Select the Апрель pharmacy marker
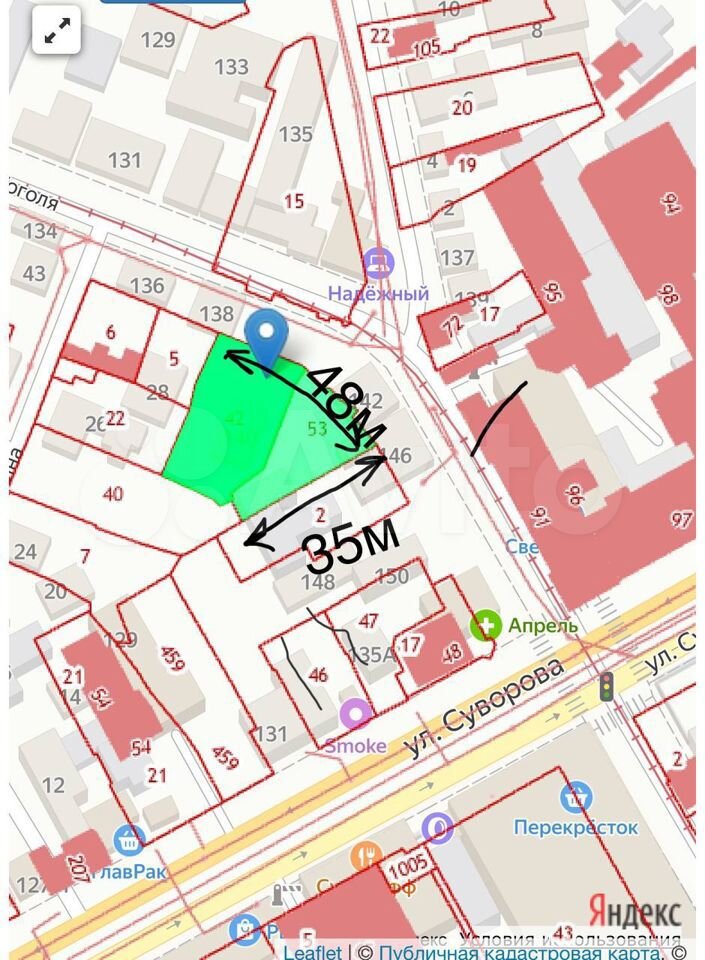 coord(487,625)
